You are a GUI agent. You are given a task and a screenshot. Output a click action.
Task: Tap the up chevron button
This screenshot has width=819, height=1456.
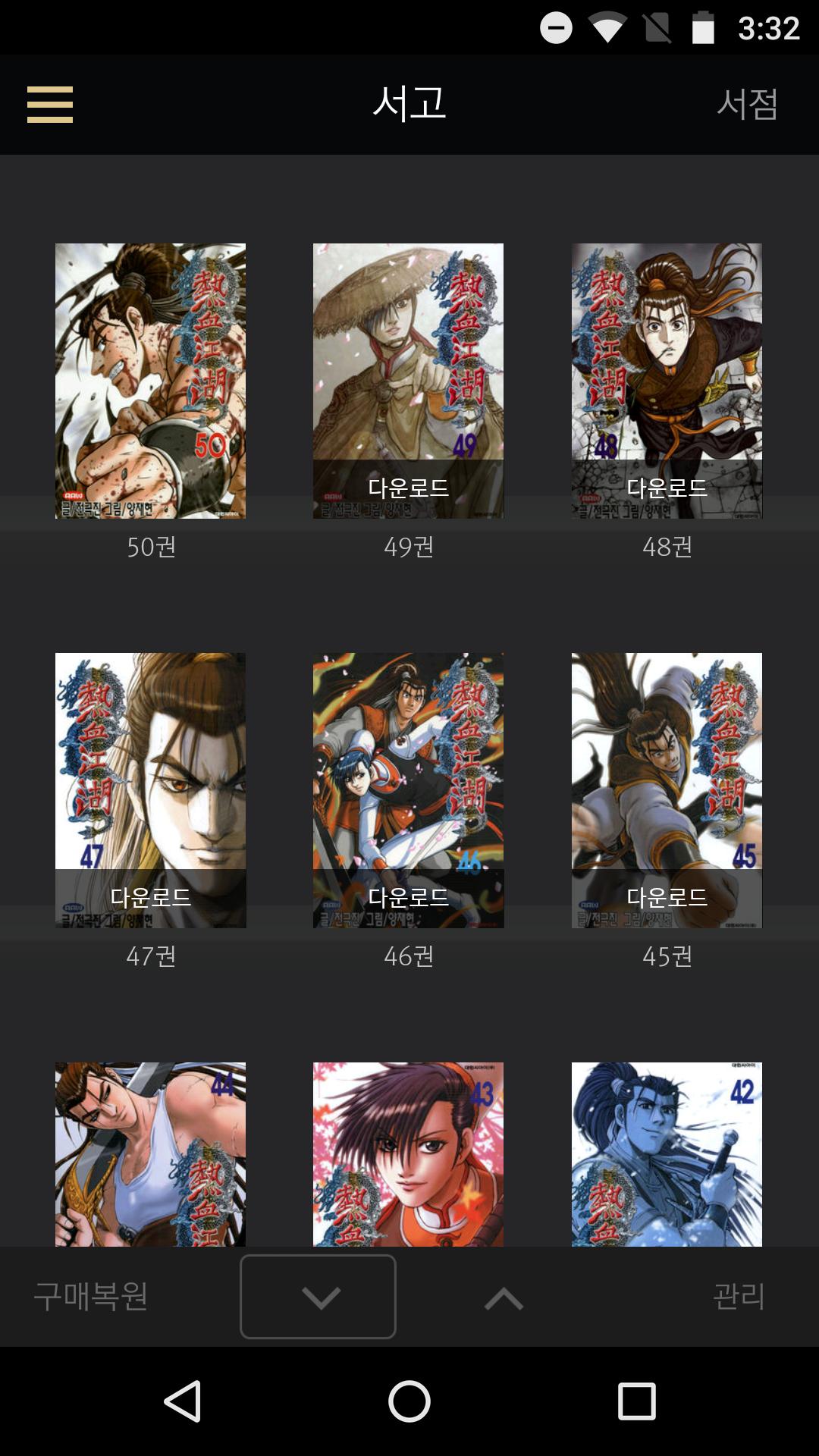coord(504,1298)
